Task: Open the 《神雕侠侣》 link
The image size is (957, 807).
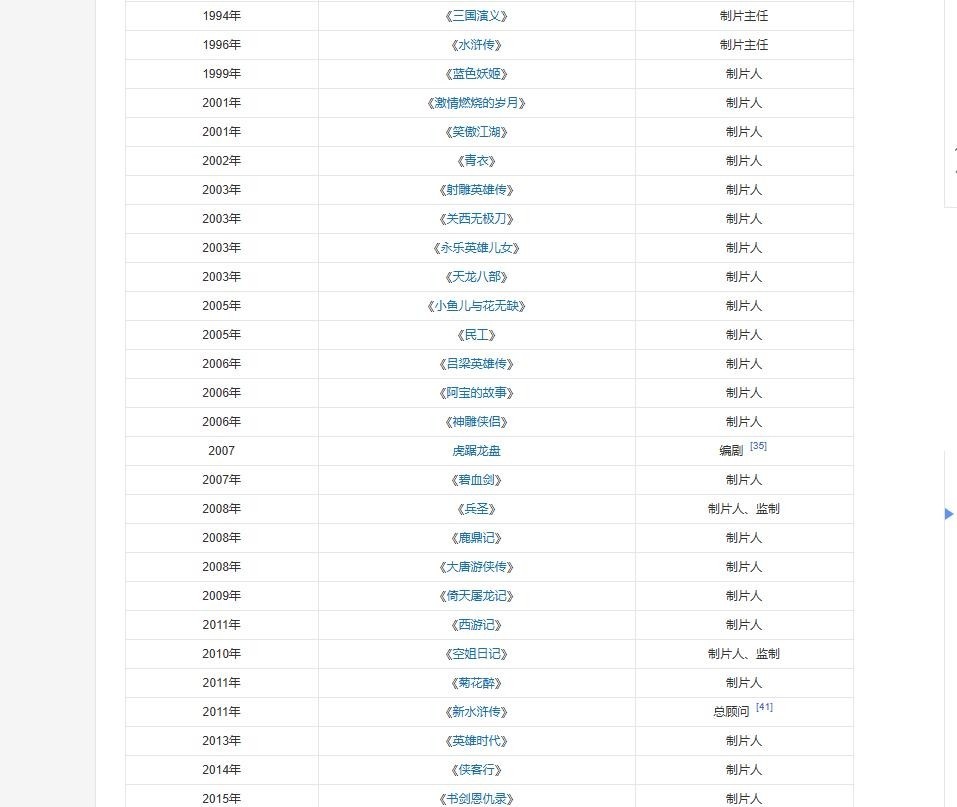Action: [x=476, y=422]
